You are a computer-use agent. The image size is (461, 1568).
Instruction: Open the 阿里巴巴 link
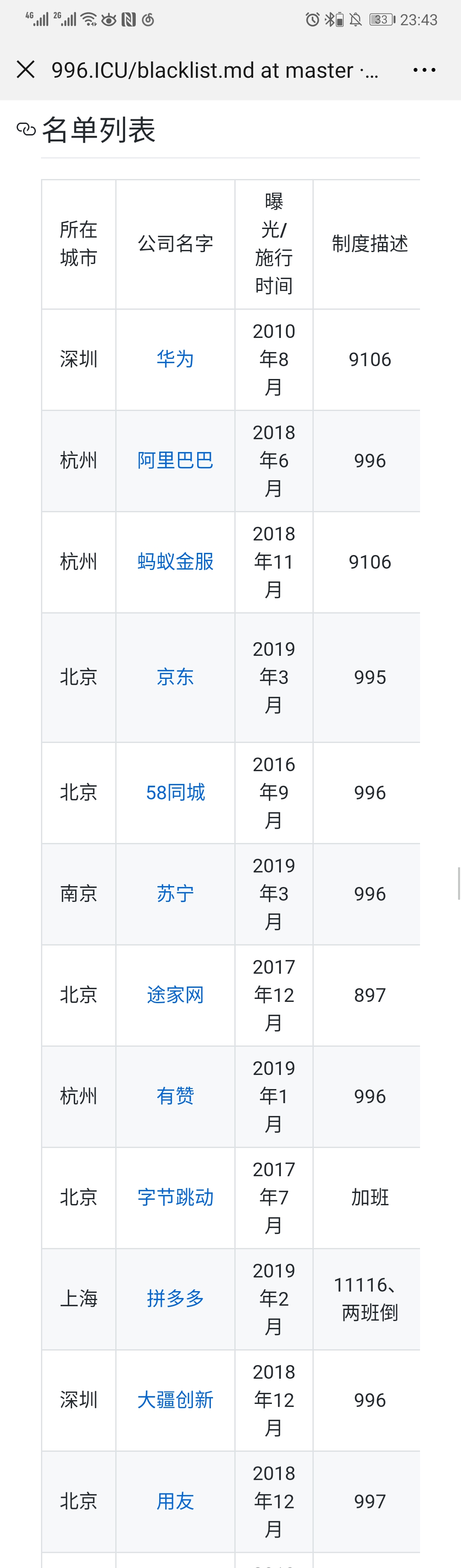(175, 460)
